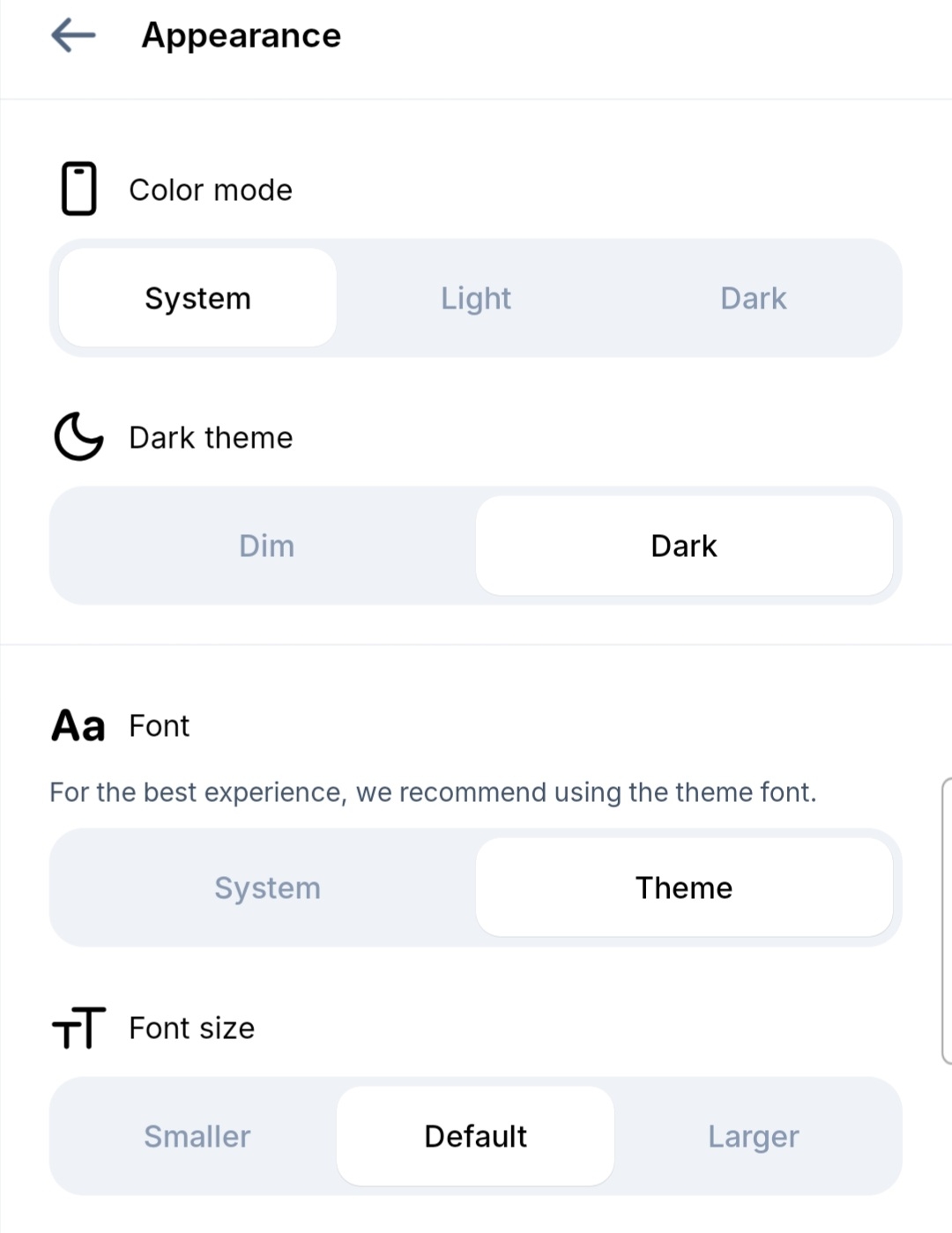Viewport: 952px width, 1233px height.
Task: Switch color mode to Dark
Action: pyautogui.click(x=753, y=298)
